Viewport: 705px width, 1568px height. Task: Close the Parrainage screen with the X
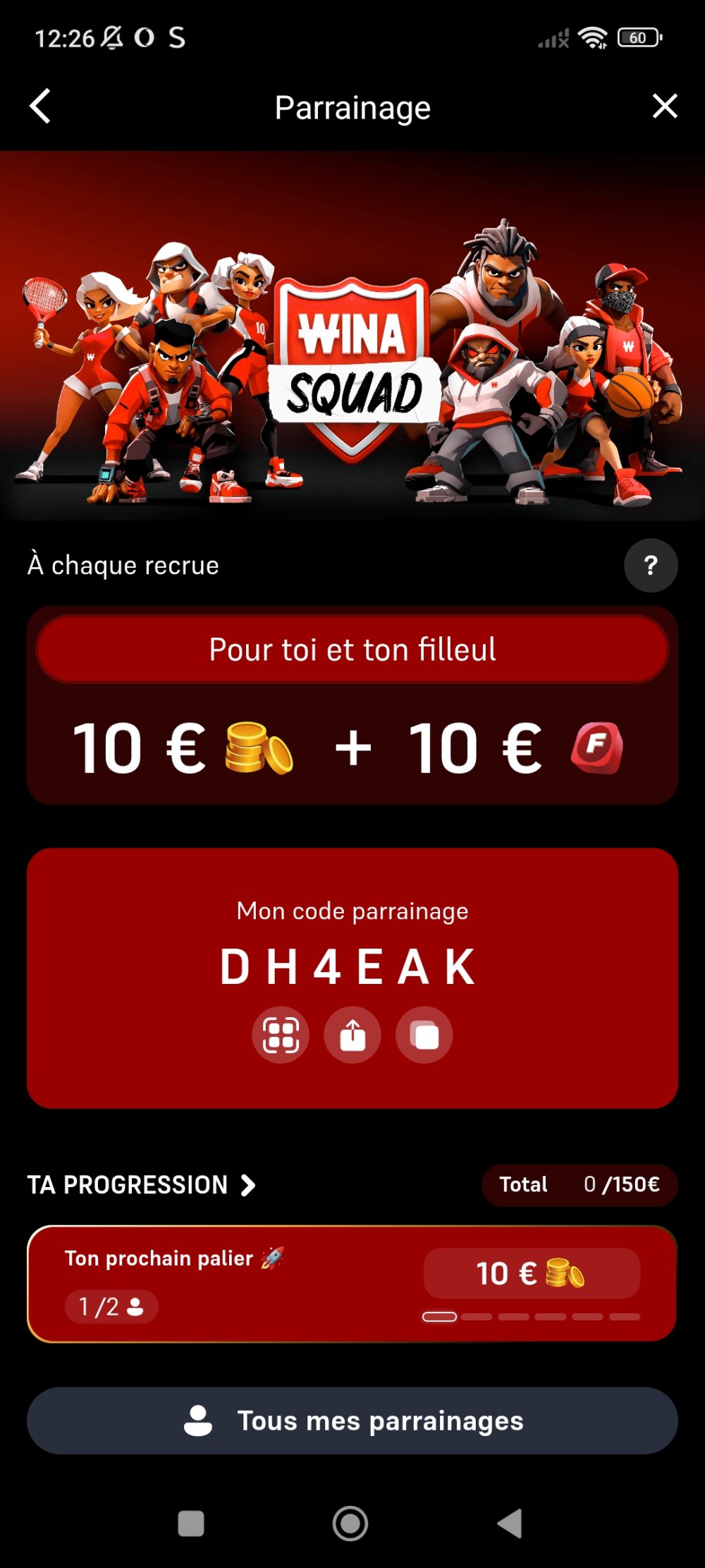[x=663, y=107]
